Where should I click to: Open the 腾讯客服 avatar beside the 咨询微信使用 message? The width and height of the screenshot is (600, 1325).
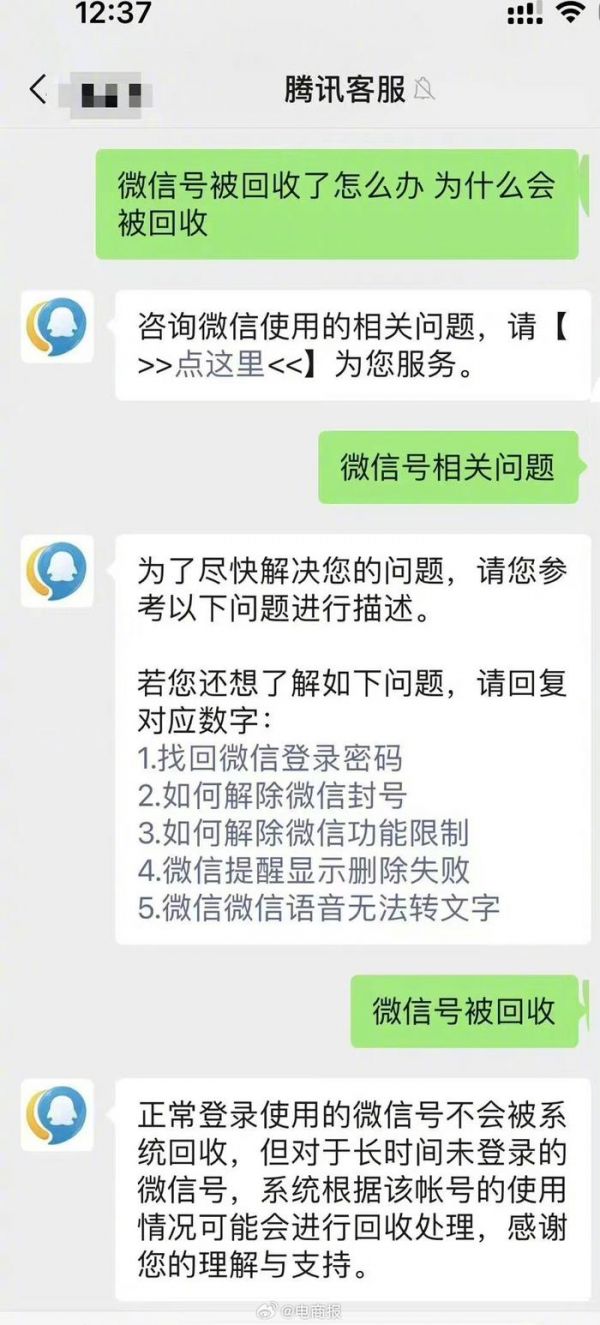coord(57,327)
